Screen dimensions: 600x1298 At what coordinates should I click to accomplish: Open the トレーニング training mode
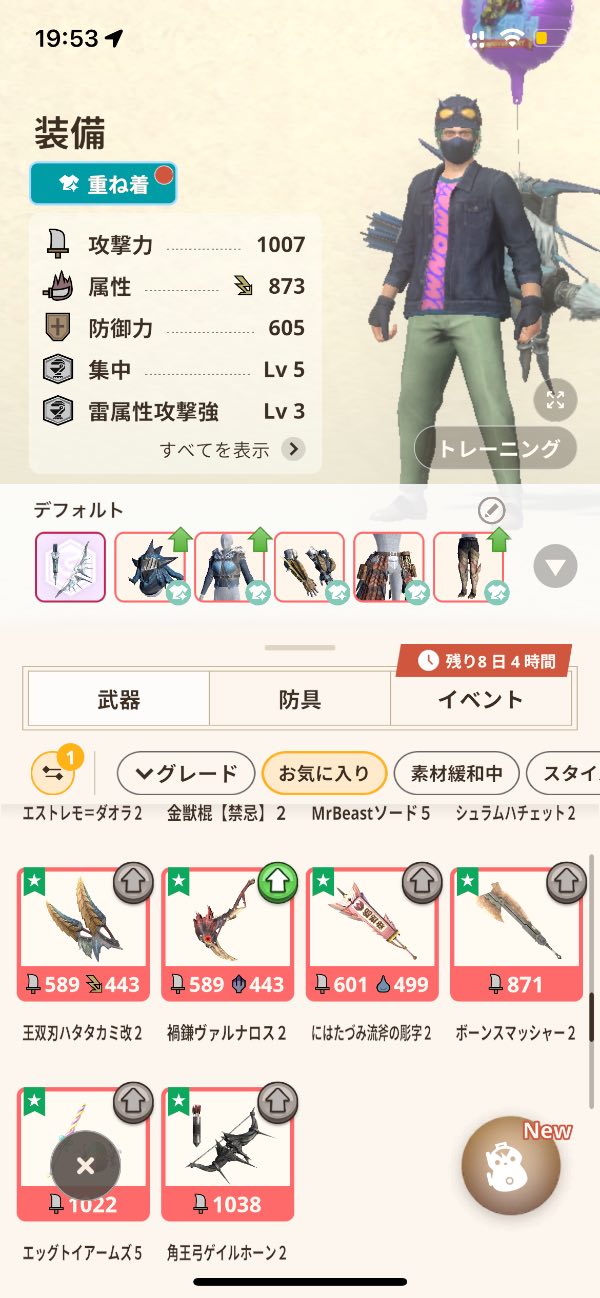pos(495,449)
